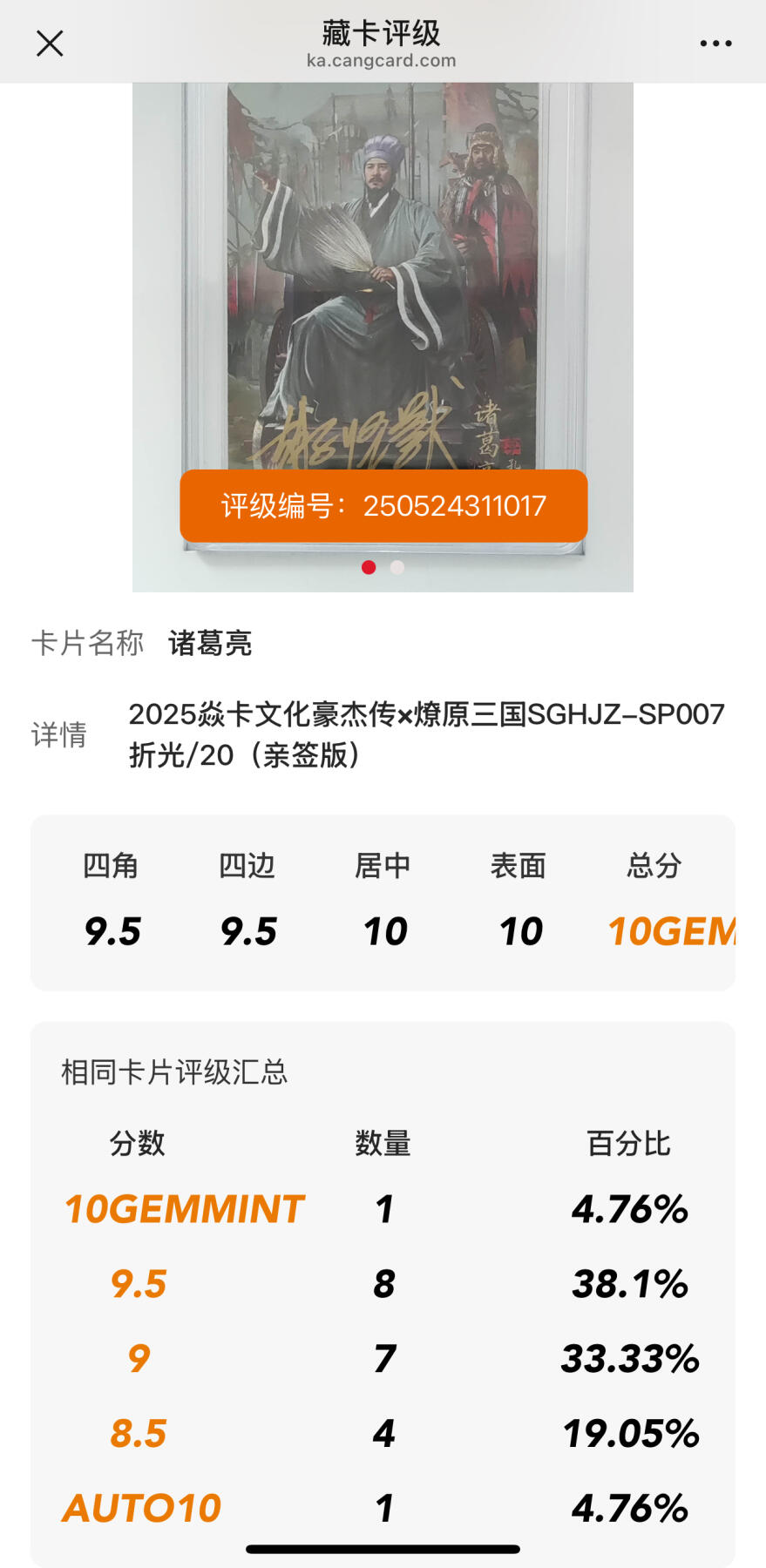Click the 四角 9.5 score cell
The width and height of the screenshot is (766, 1568).
[112, 929]
